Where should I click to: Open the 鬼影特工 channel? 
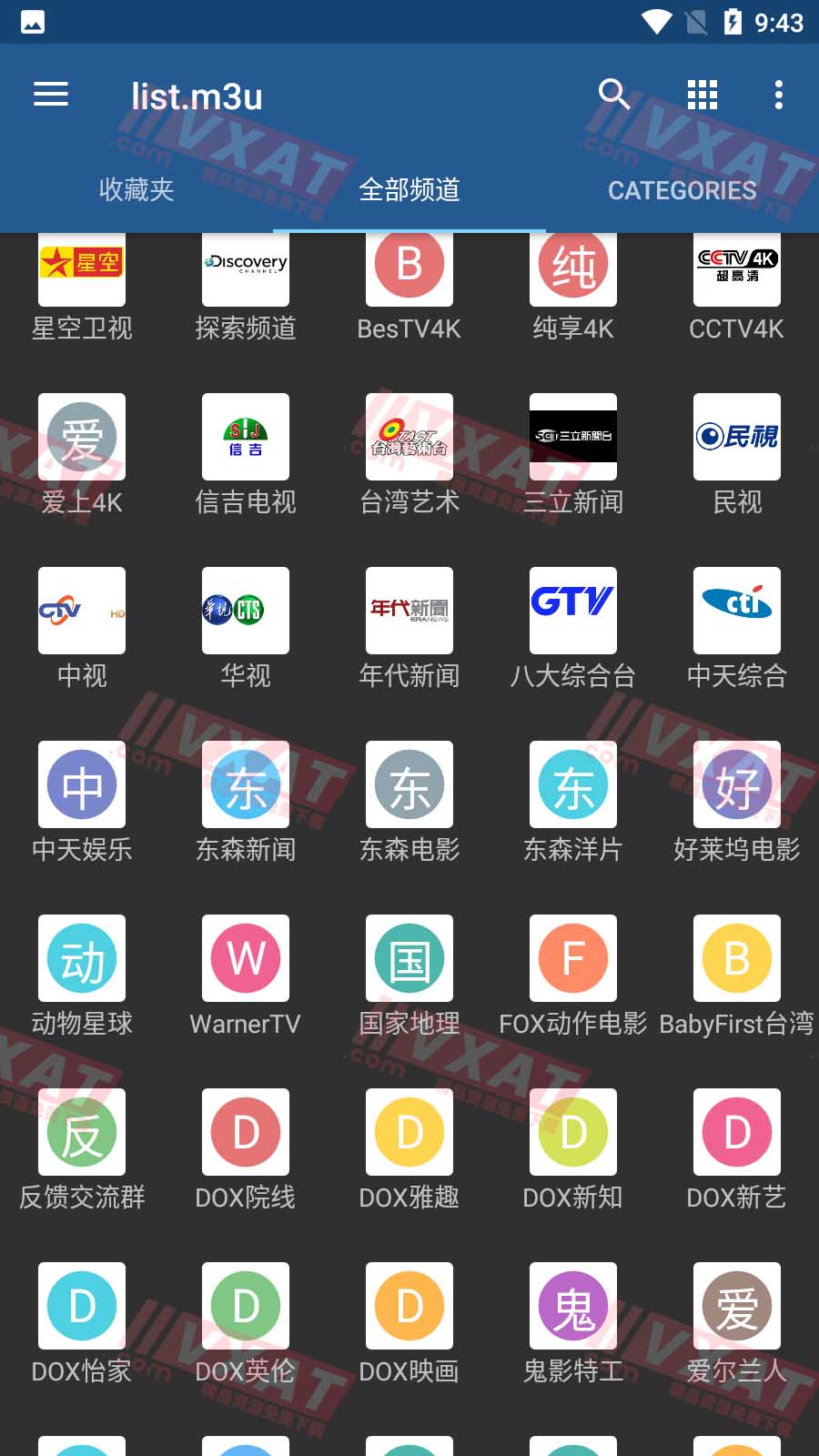click(x=573, y=1305)
